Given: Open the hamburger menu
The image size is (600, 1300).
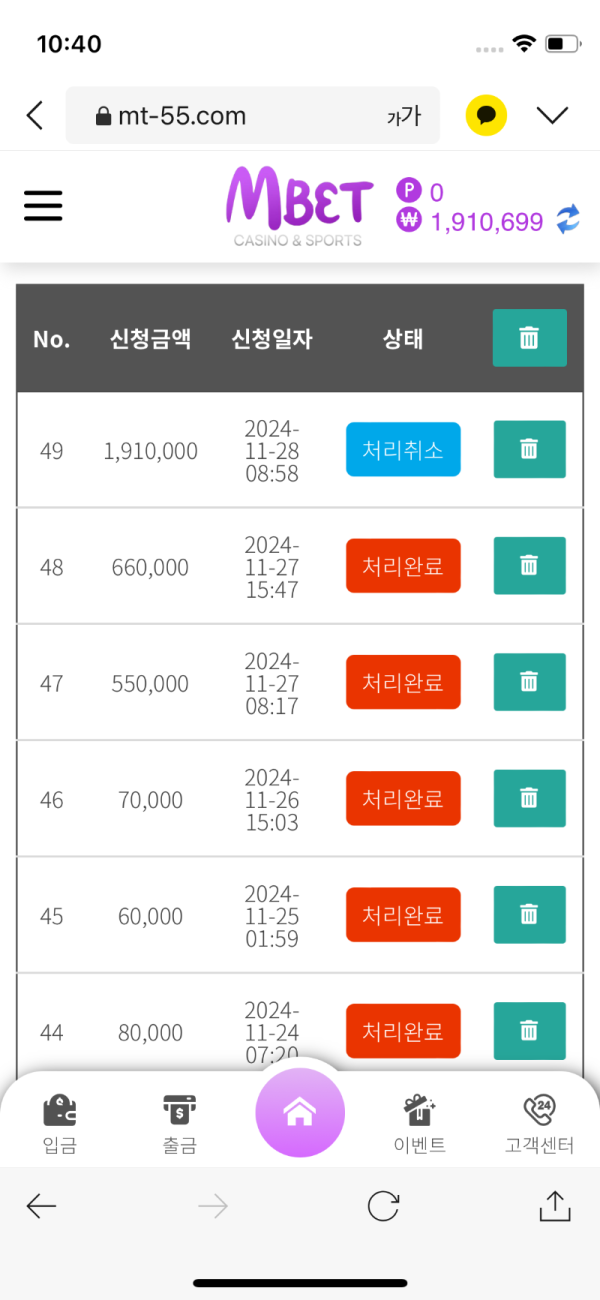Looking at the screenshot, I should pos(43,206).
